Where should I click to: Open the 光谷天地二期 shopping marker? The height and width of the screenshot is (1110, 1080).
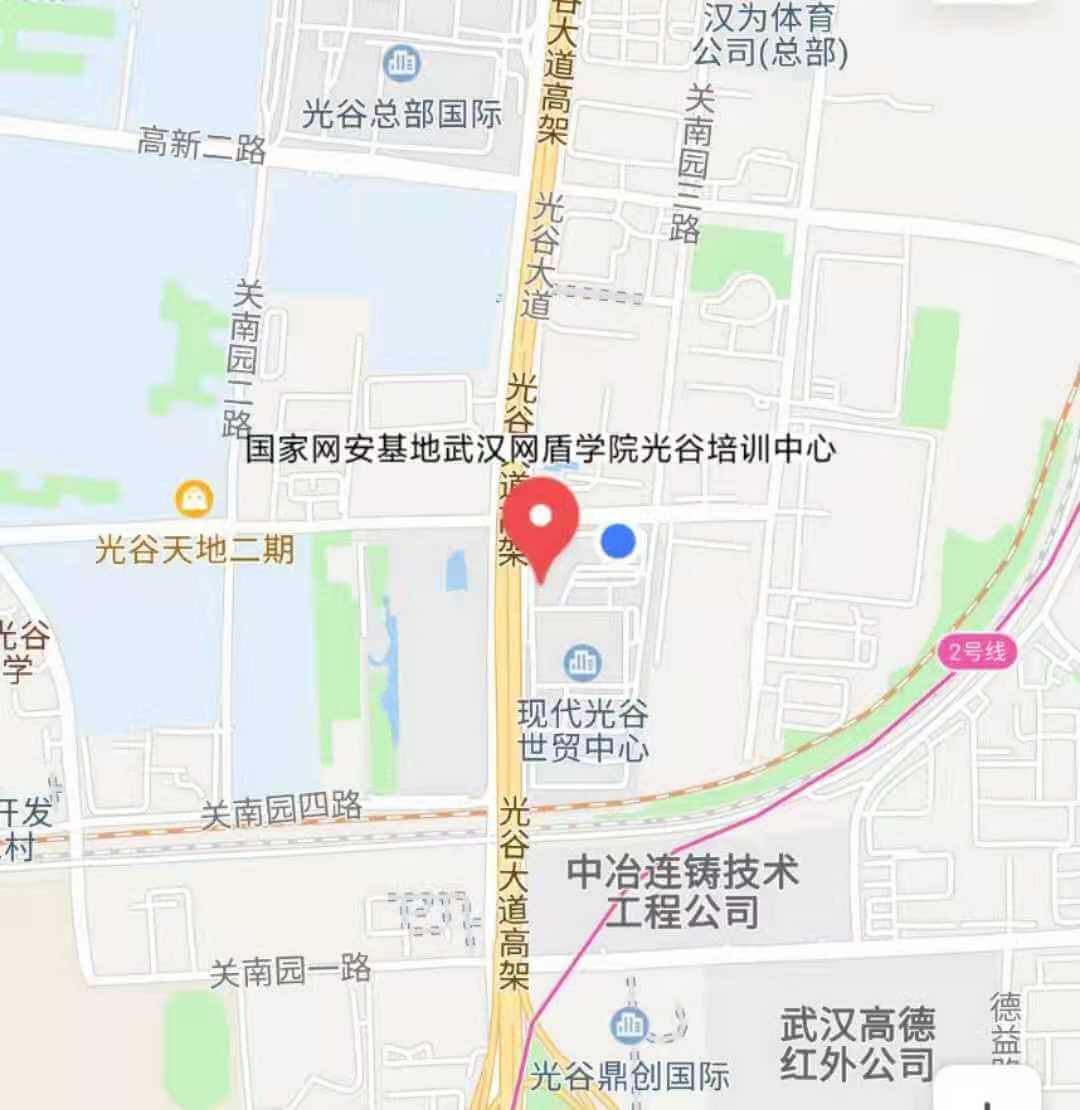click(194, 497)
